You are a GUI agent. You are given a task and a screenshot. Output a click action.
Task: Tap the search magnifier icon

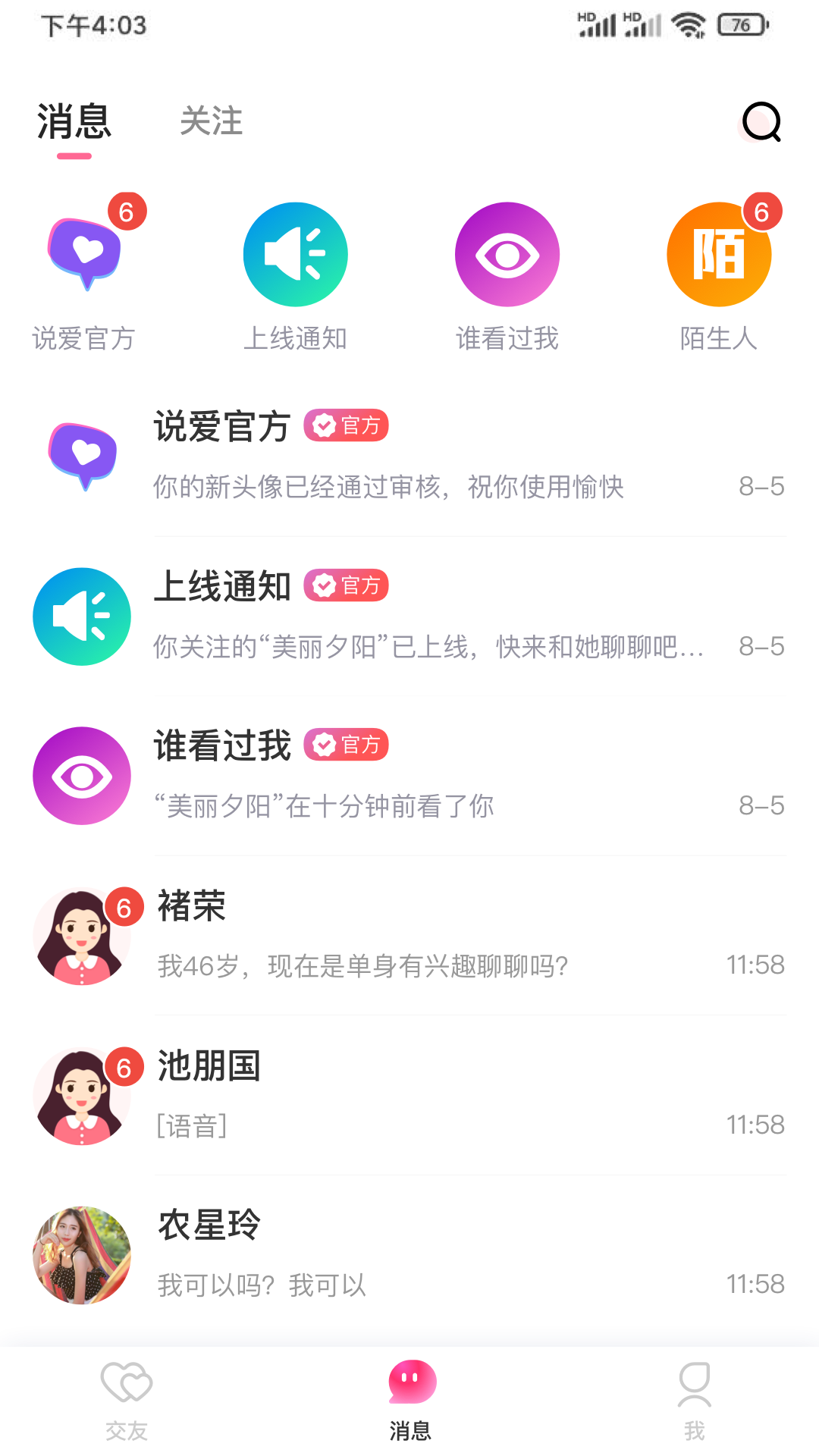coord(762,124)
